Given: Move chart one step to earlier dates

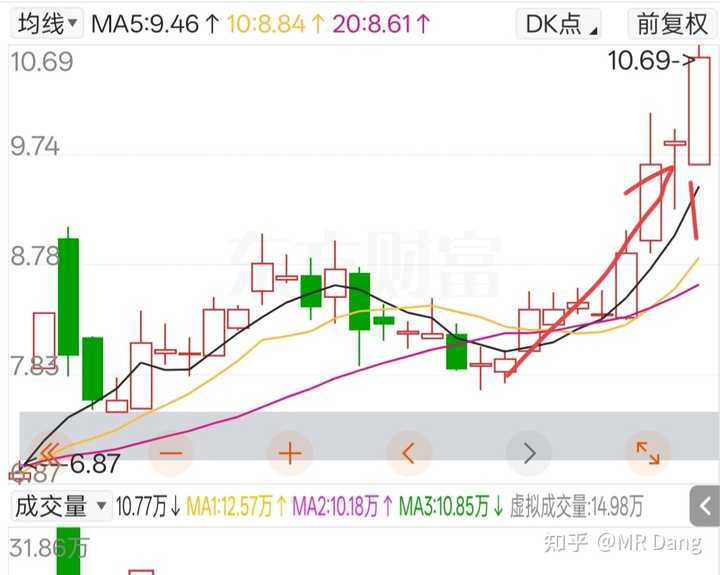Looking at the screenshot, I should pyautogui.click(x=409, y=453).
